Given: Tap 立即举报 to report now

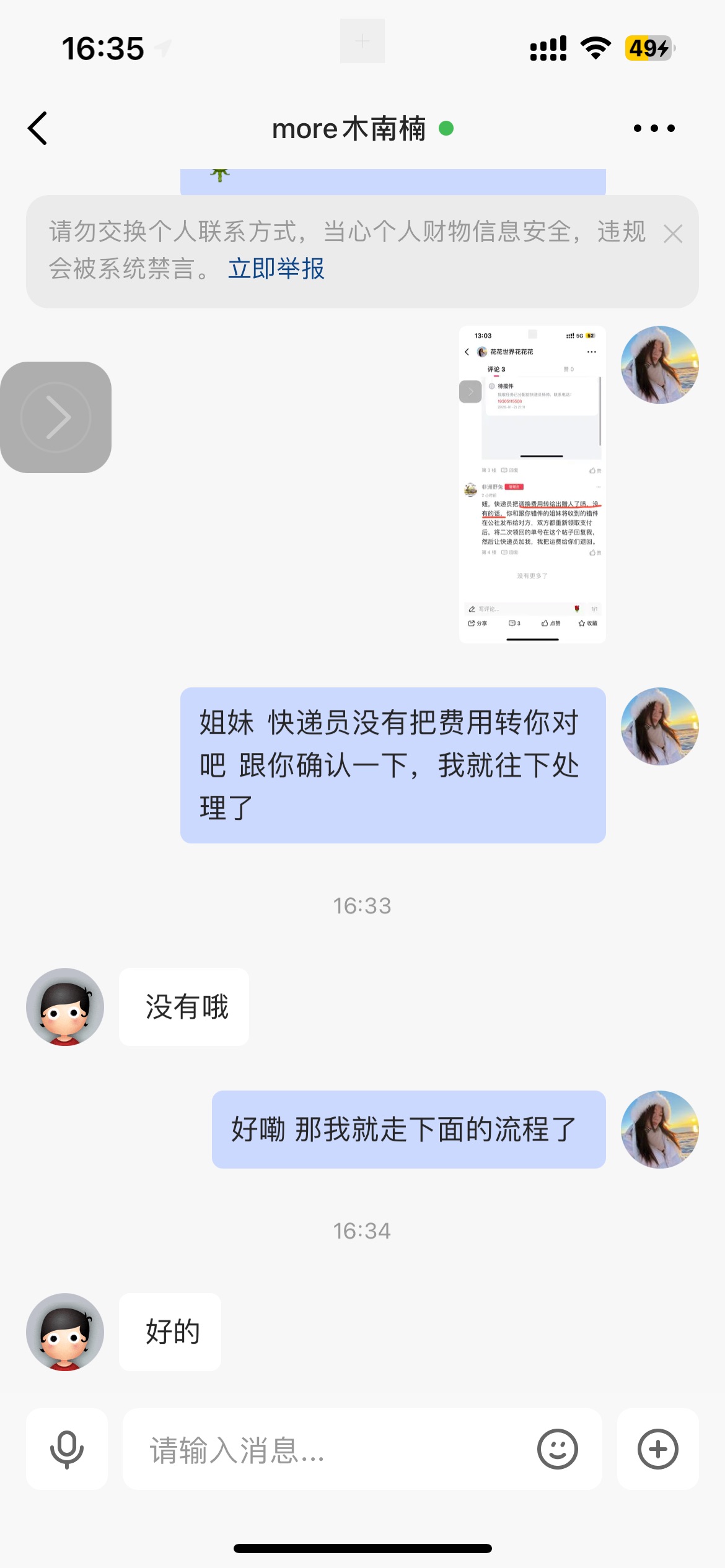Looking at the screenshot, I should (276, 269).
